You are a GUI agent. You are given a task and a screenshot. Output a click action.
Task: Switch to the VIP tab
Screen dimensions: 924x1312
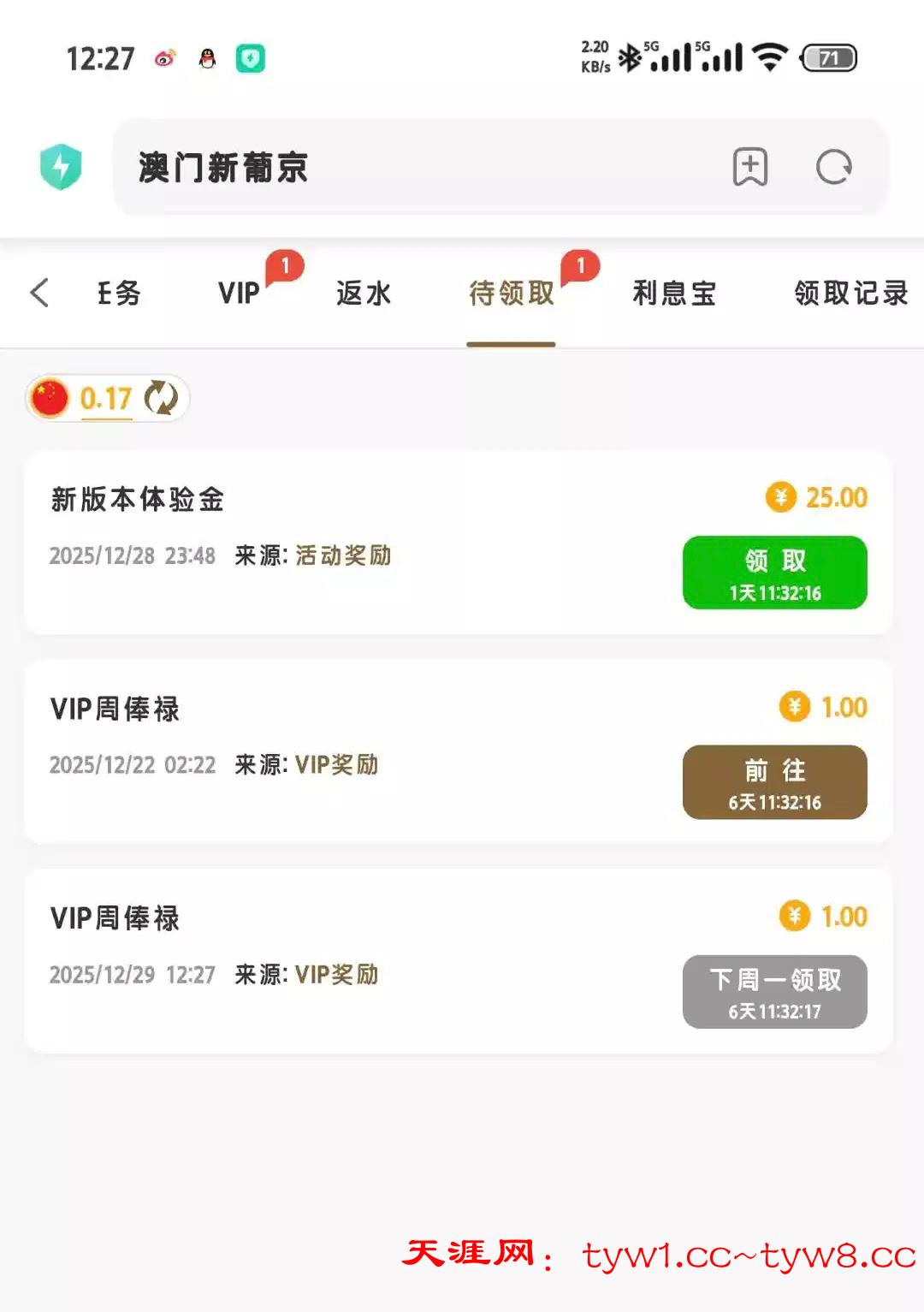tap(239, 294)
